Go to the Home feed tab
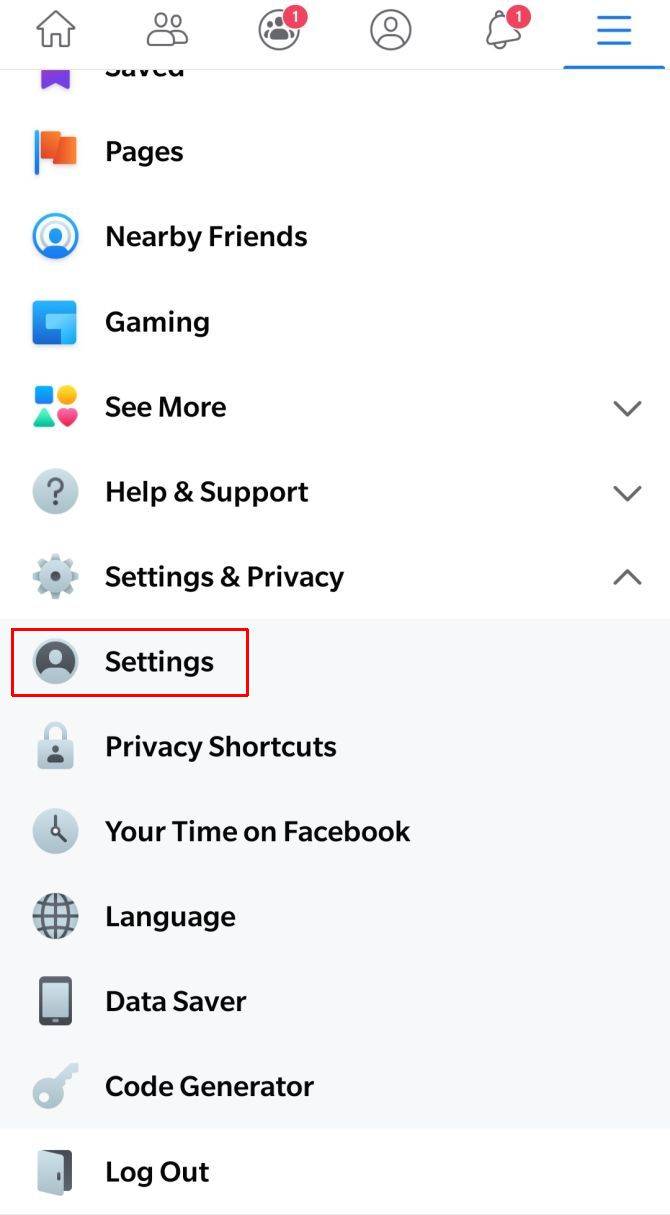Image resolution: width=670 pixels, height=1215 pixels. [x=56, y=30]
